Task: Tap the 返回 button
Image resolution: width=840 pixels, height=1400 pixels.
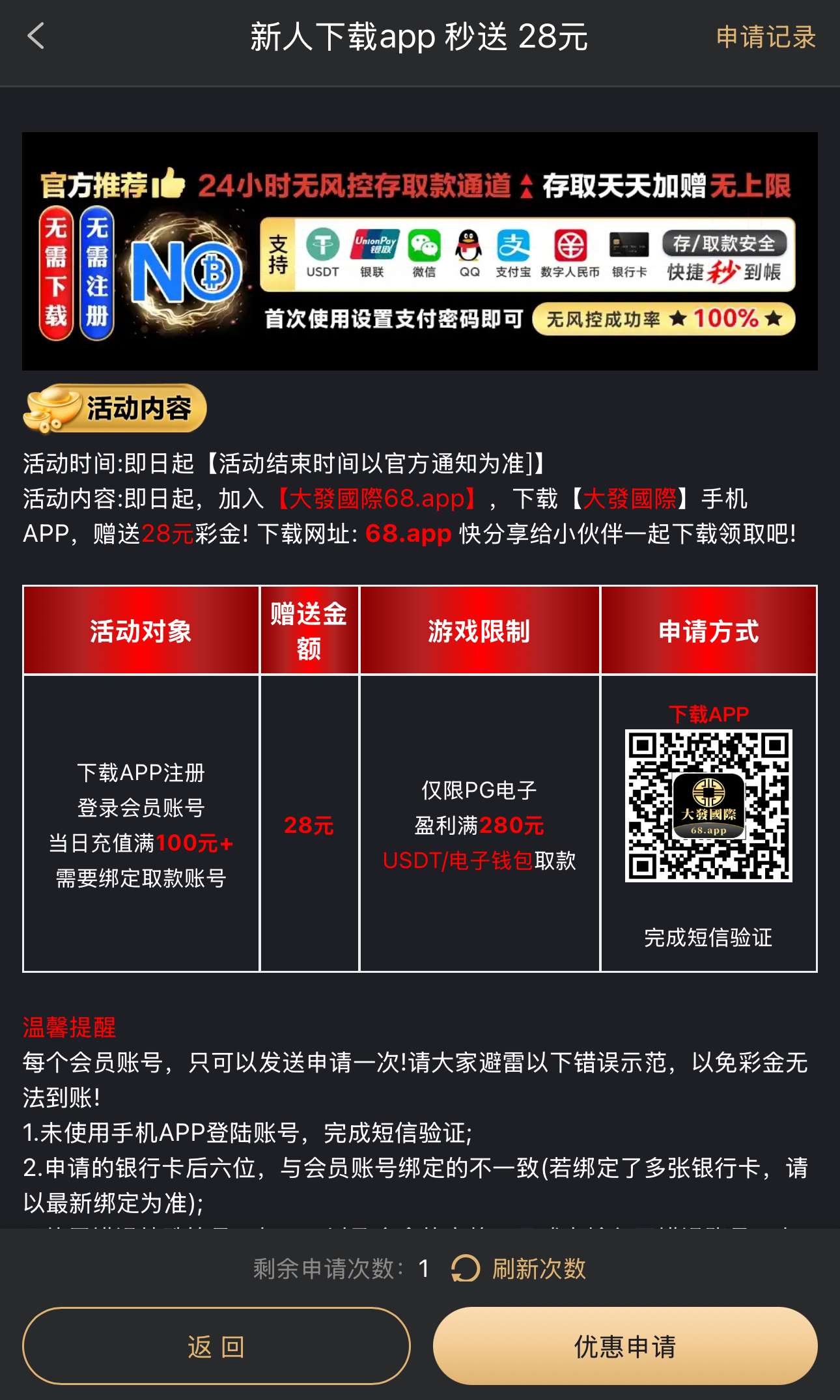Action: [x=216, y=1346]
